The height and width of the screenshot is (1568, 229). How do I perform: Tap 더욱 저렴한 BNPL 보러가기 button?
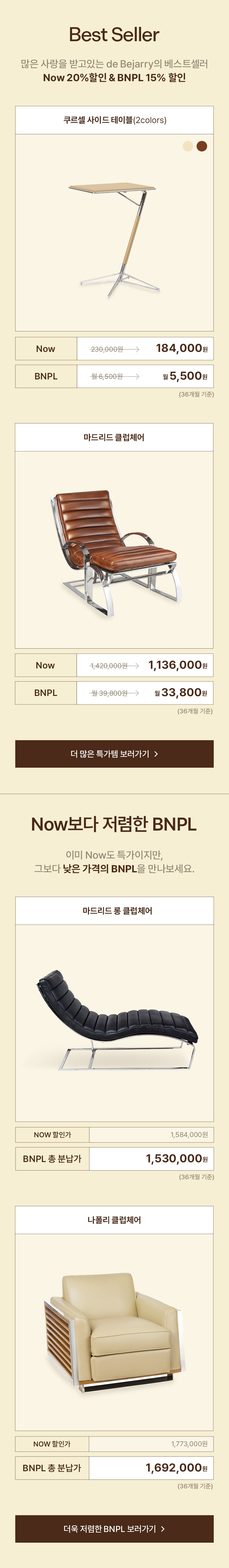[114, 1528]
